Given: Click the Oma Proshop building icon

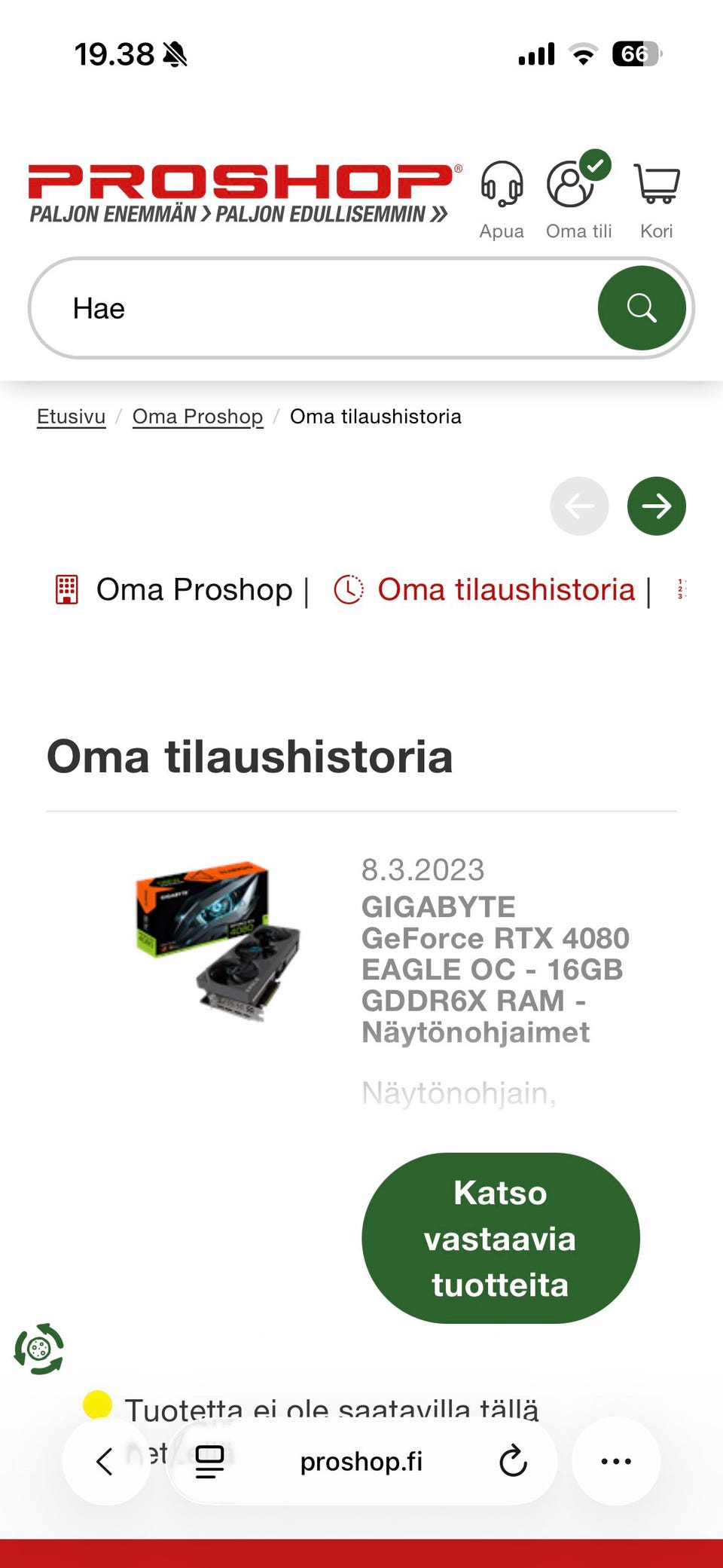Looking at the screenshot, I should click(x=66, y=589).
